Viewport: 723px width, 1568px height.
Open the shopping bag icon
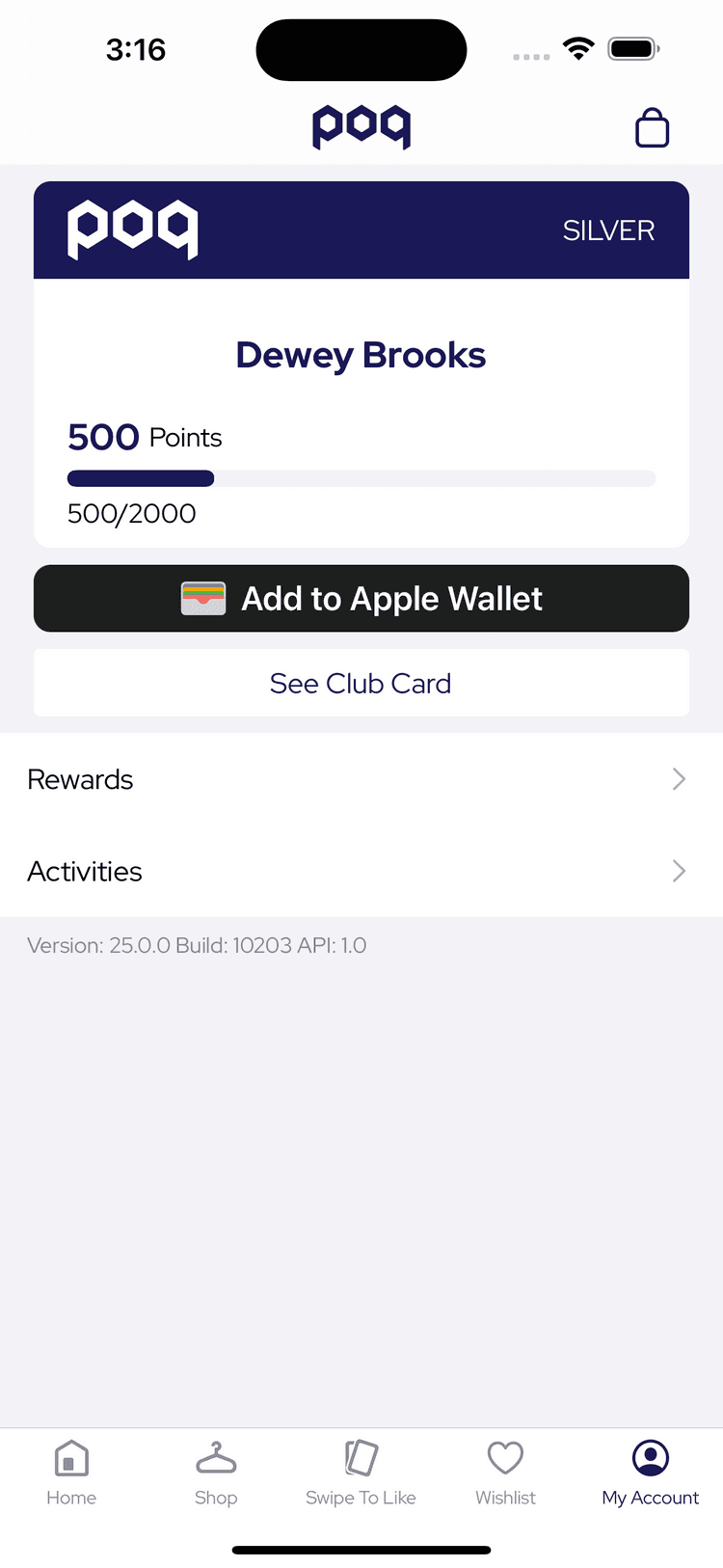(x=652, y=127)
